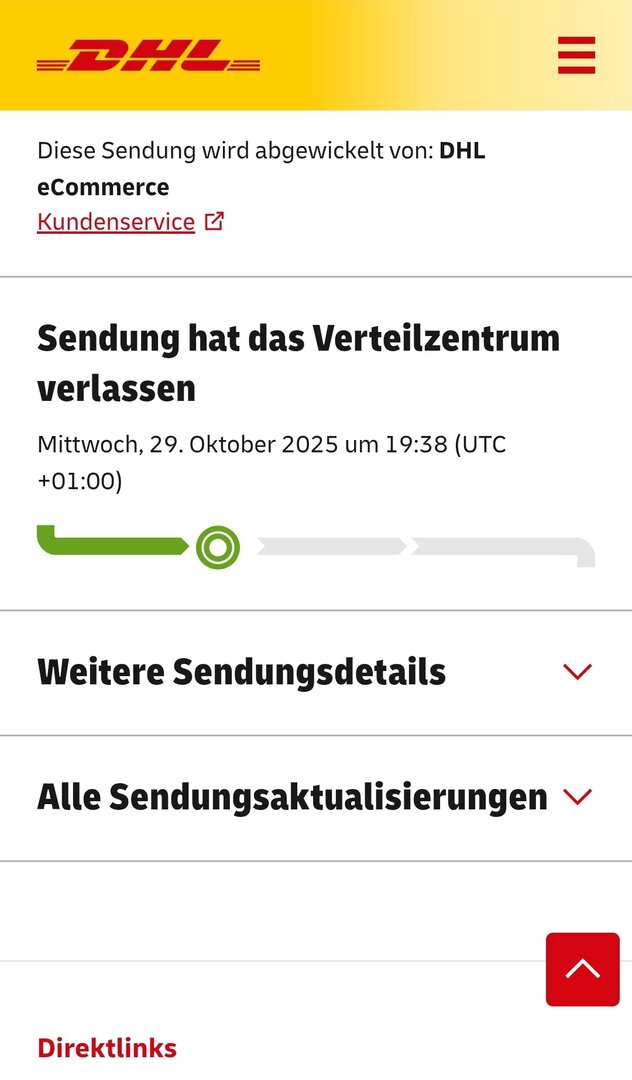The height and width of the screenshot is (1080, 632).
Task: Tap the red back-to-top arrow button
Action: (x=582, y=969)
